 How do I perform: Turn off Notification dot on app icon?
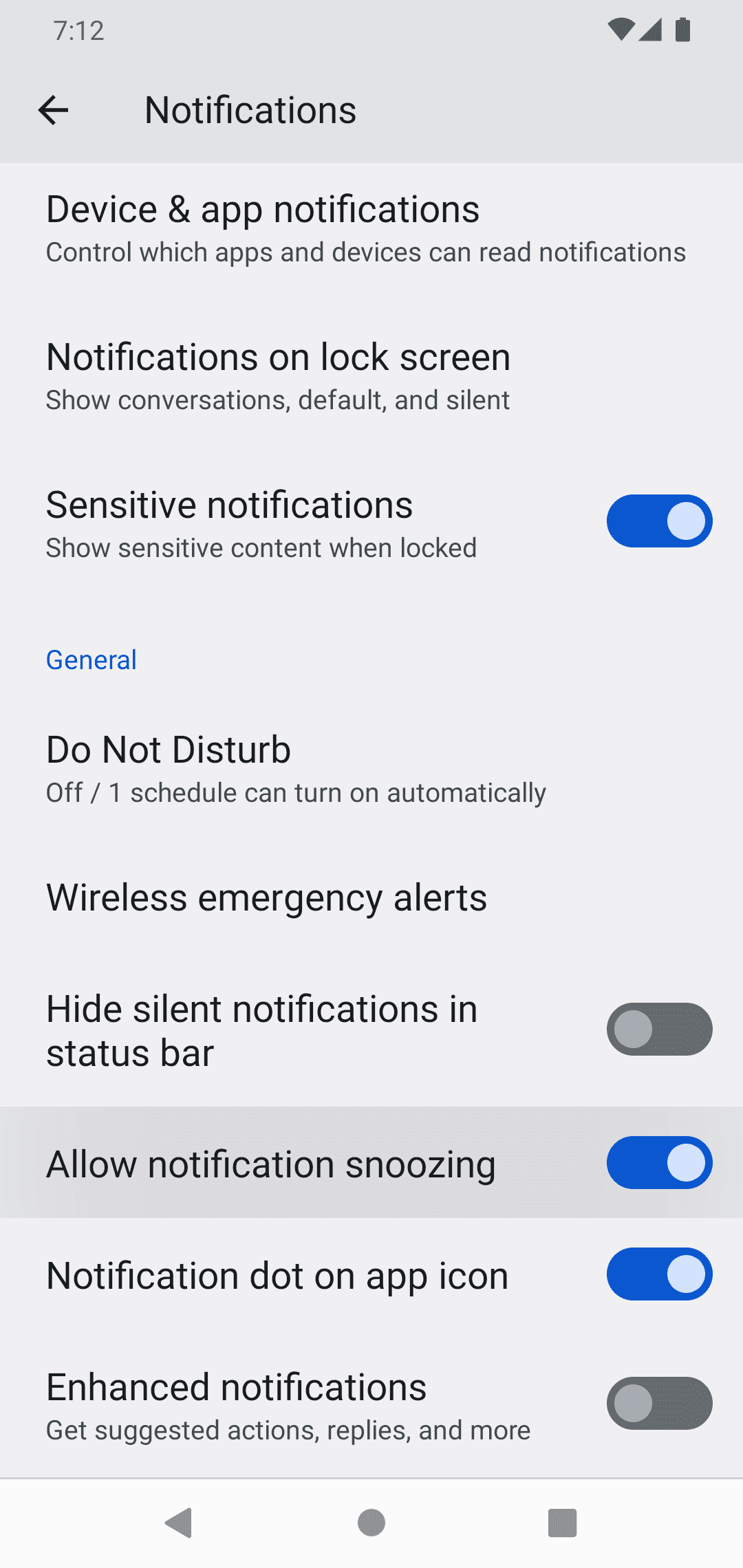658,1274
